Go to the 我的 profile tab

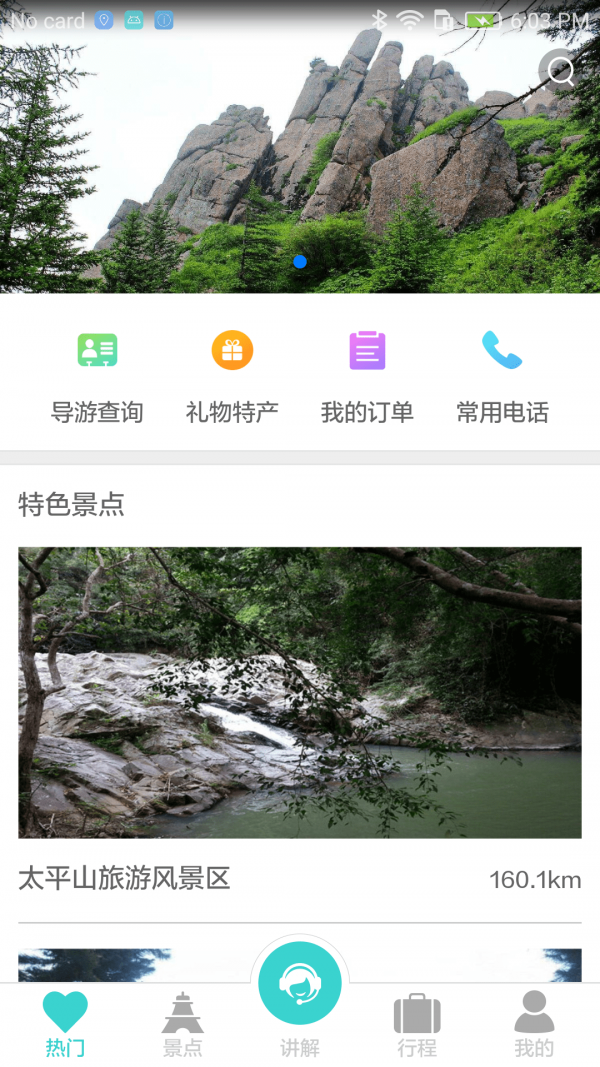coord(534,1024)
